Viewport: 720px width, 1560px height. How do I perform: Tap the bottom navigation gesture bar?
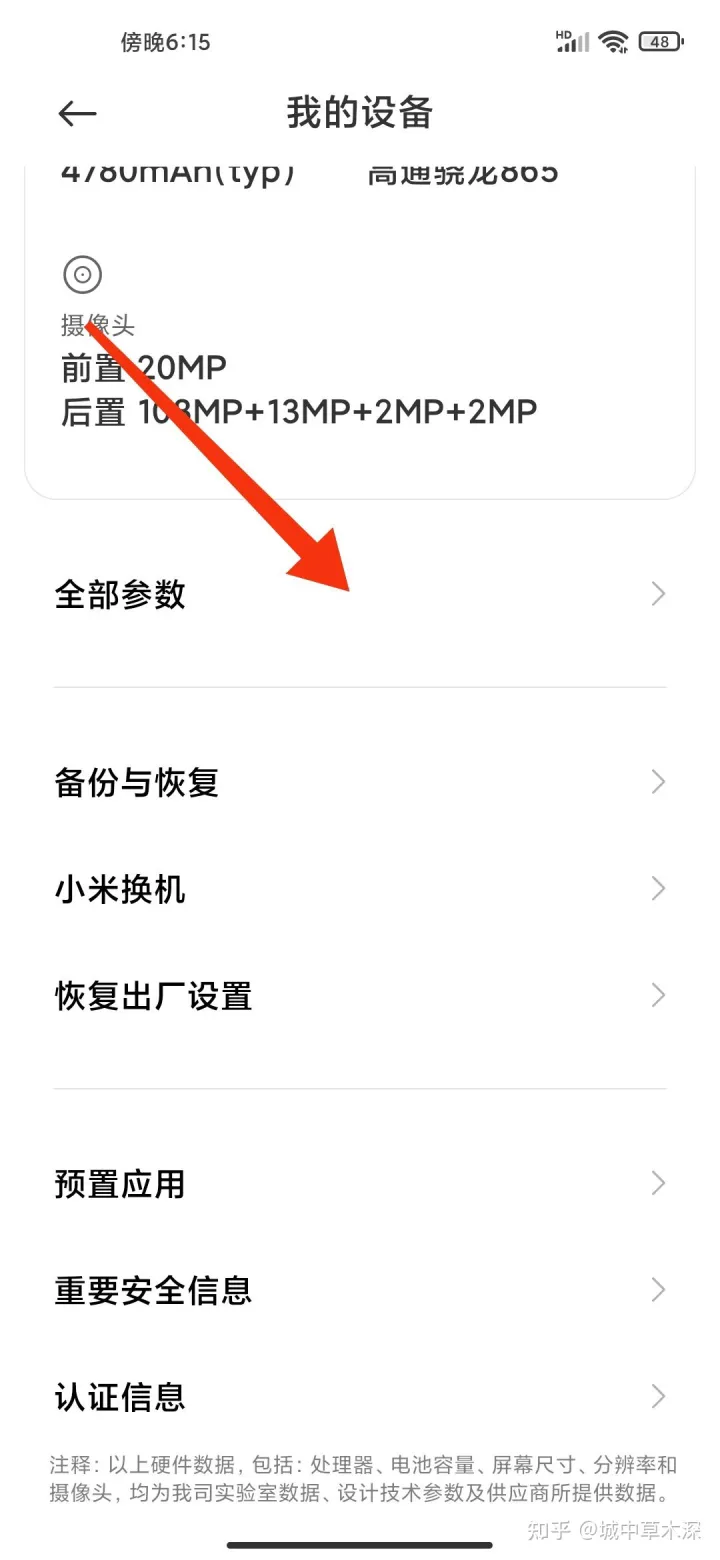tap(360, 1545)
